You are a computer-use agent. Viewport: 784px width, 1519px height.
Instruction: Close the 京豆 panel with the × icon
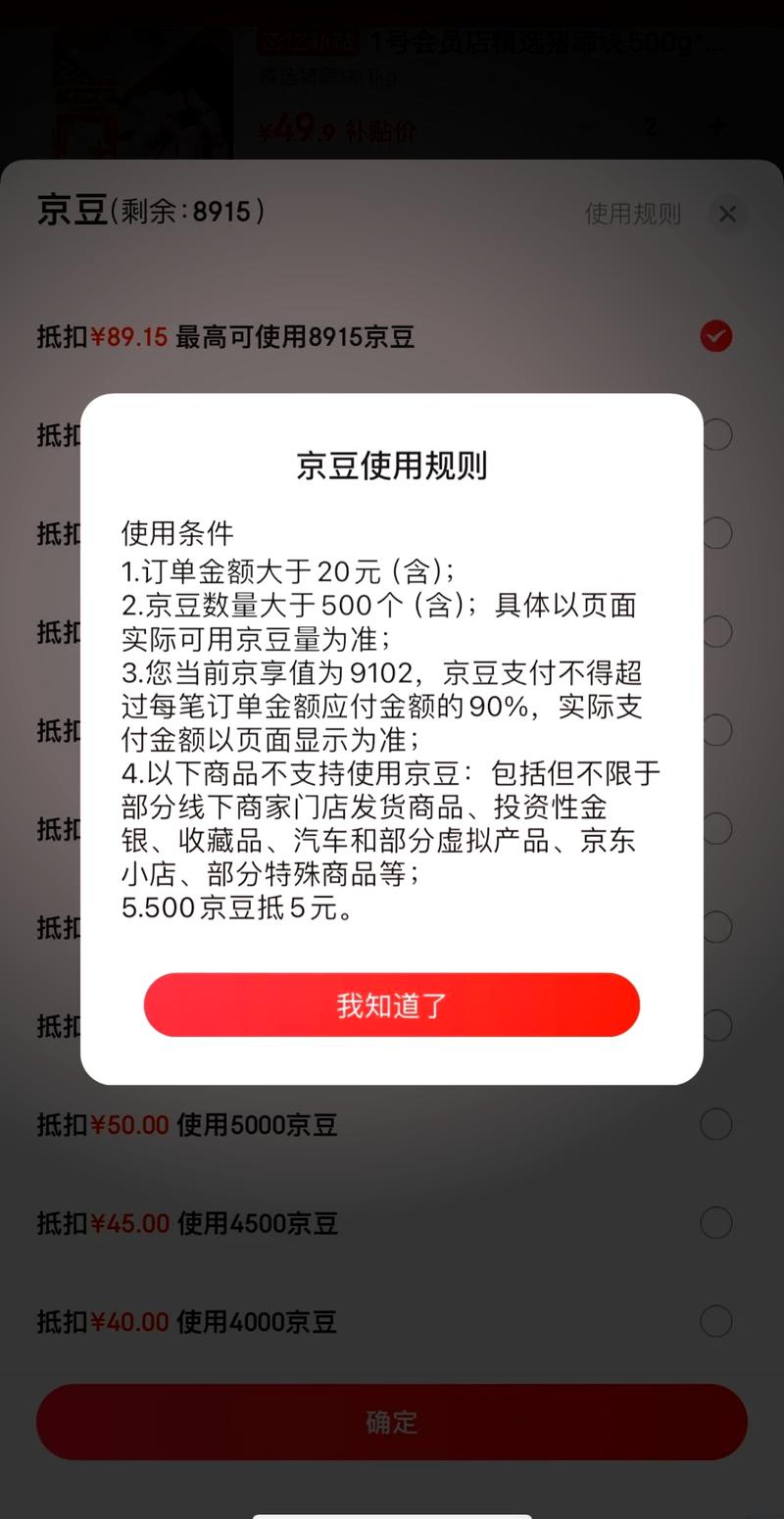(727, 214)
